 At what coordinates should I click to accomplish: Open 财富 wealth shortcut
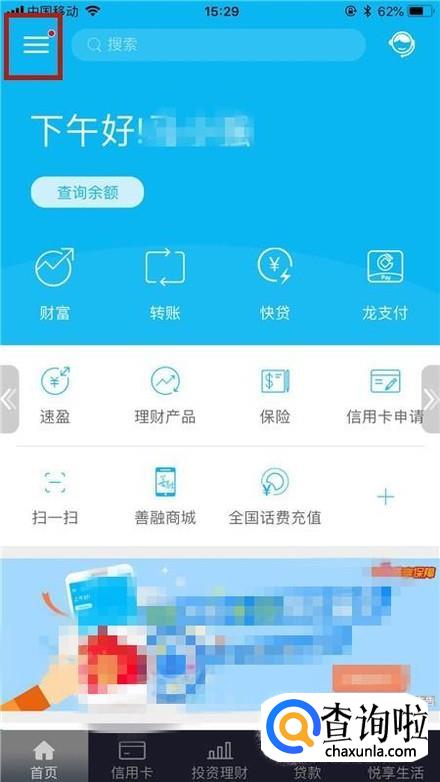pyautogui.click(x=55, y=284)
